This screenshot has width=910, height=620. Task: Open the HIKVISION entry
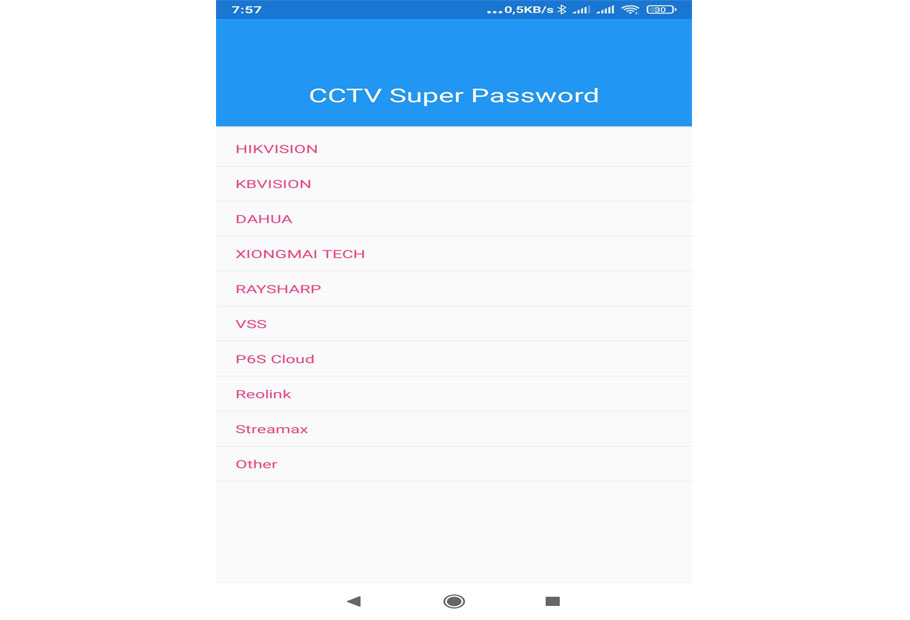pos(277,149)
